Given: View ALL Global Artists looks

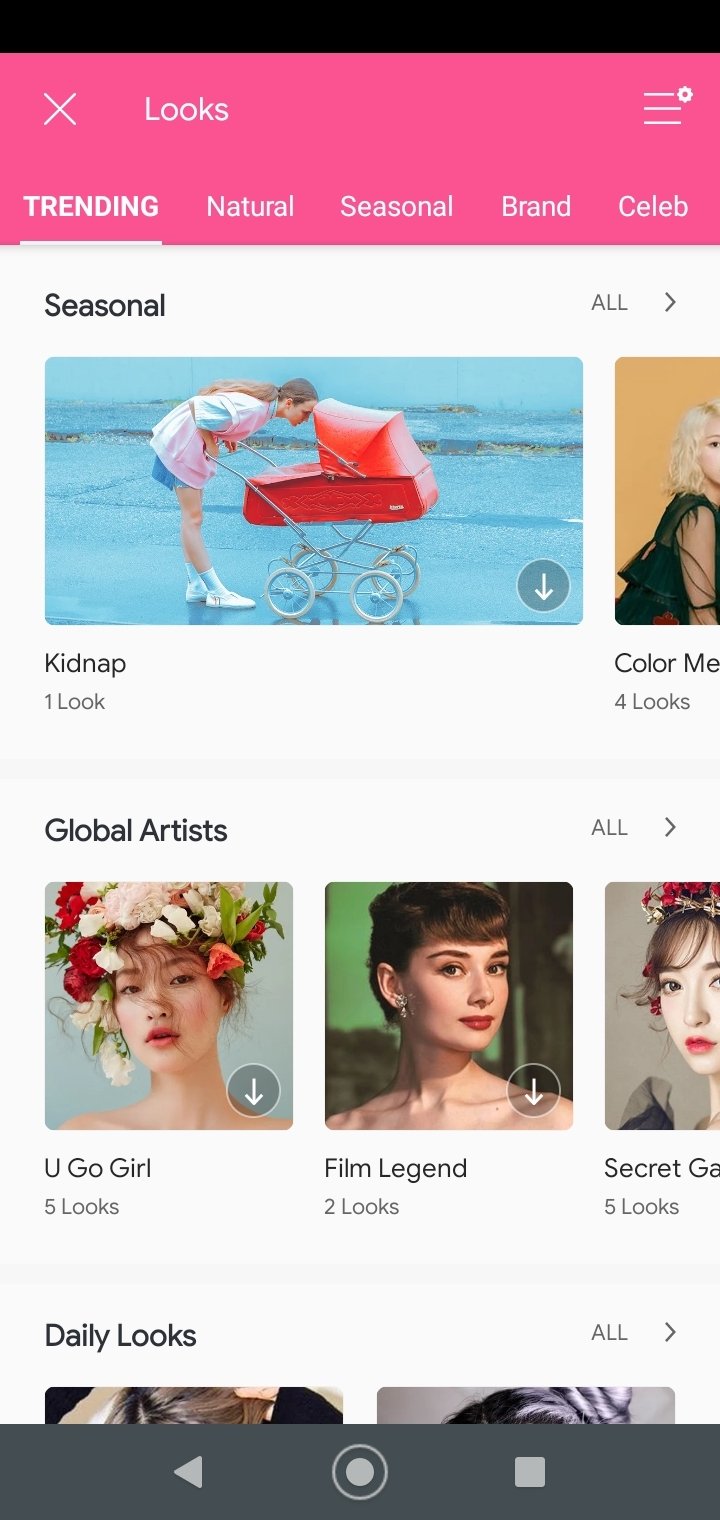Looking at the screenshot, I should click(x=634, y=828).
